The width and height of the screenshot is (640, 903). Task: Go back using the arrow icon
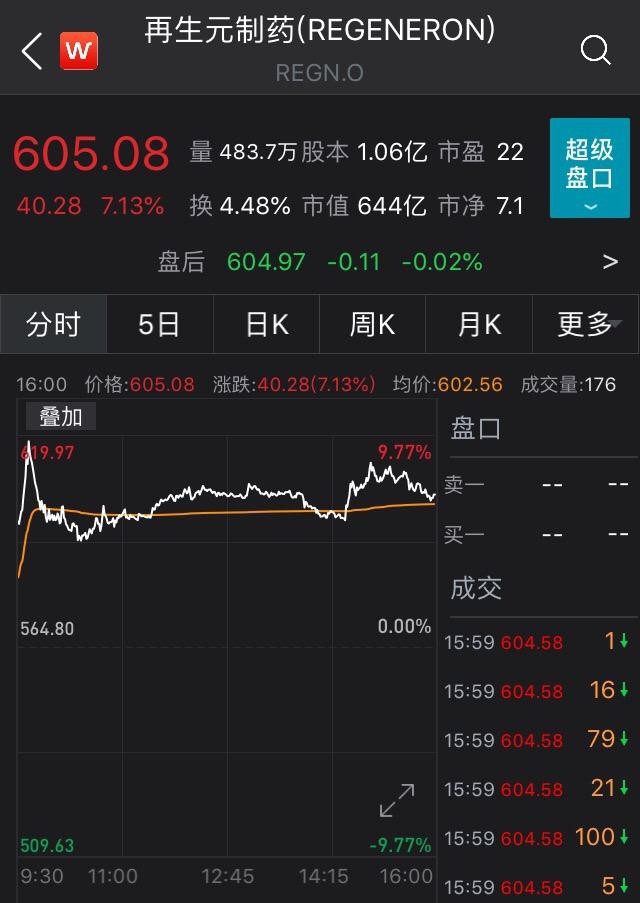(x=32, y=50)
